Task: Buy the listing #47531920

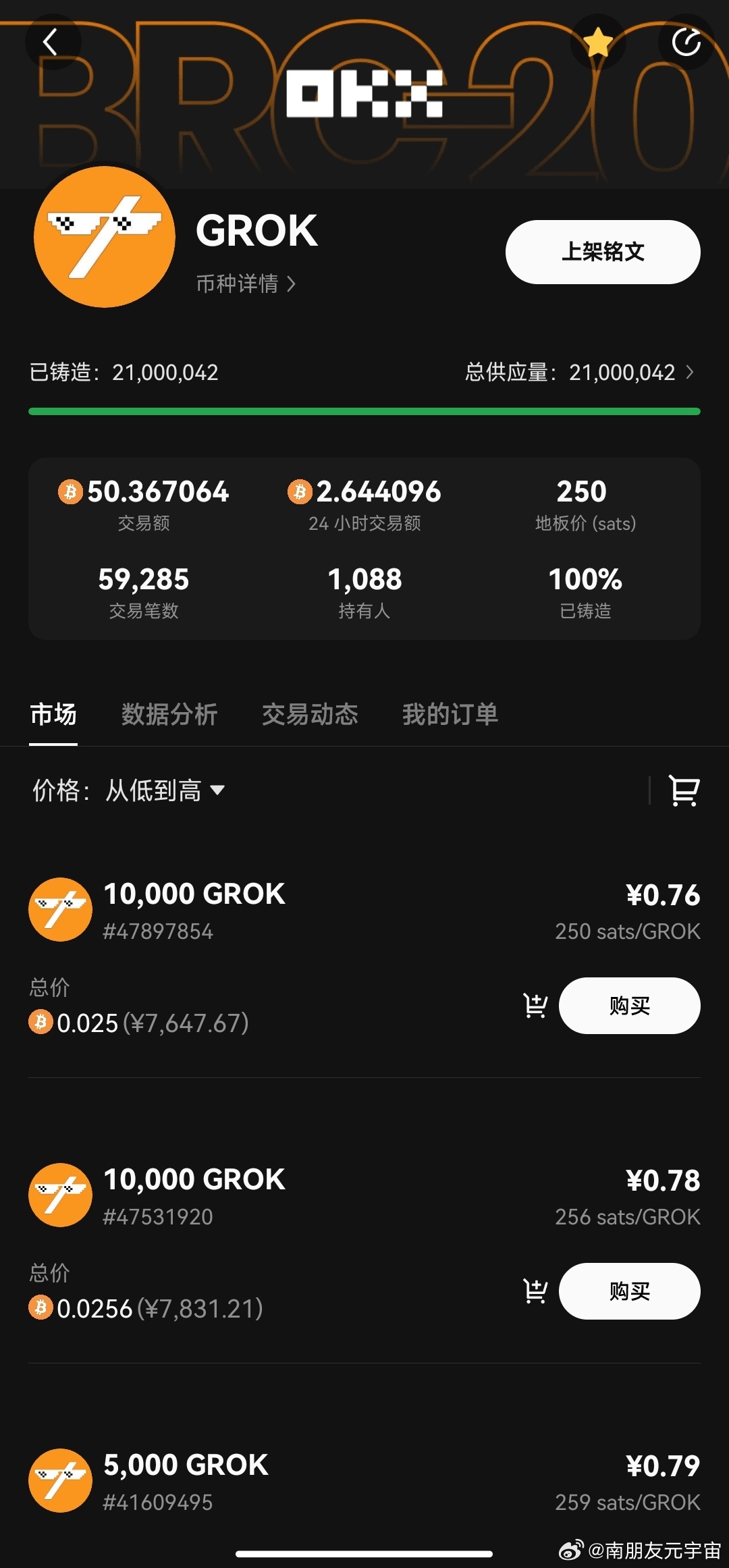Action: point(629,1291)
